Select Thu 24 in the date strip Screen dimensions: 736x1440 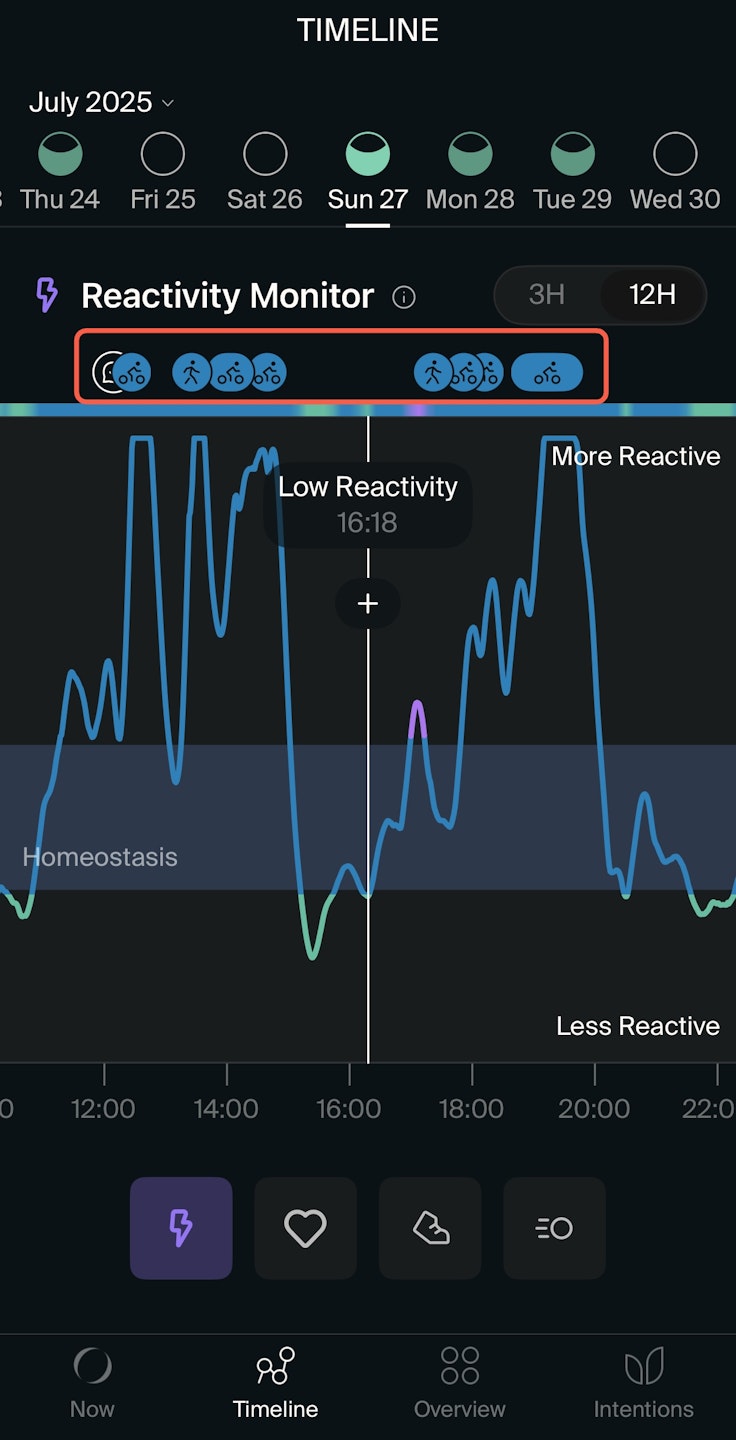click(60, 174)
